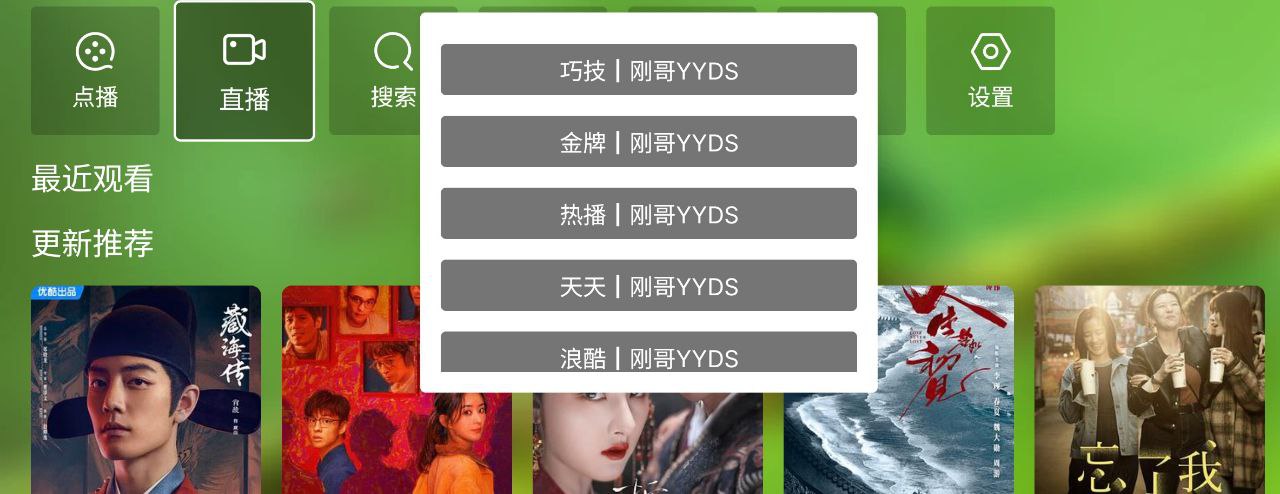Viewport: 1280px width, 494px height.
Task: Tap the 浪酷 | 刚哥YYDS item
Action: pos(648,354)
